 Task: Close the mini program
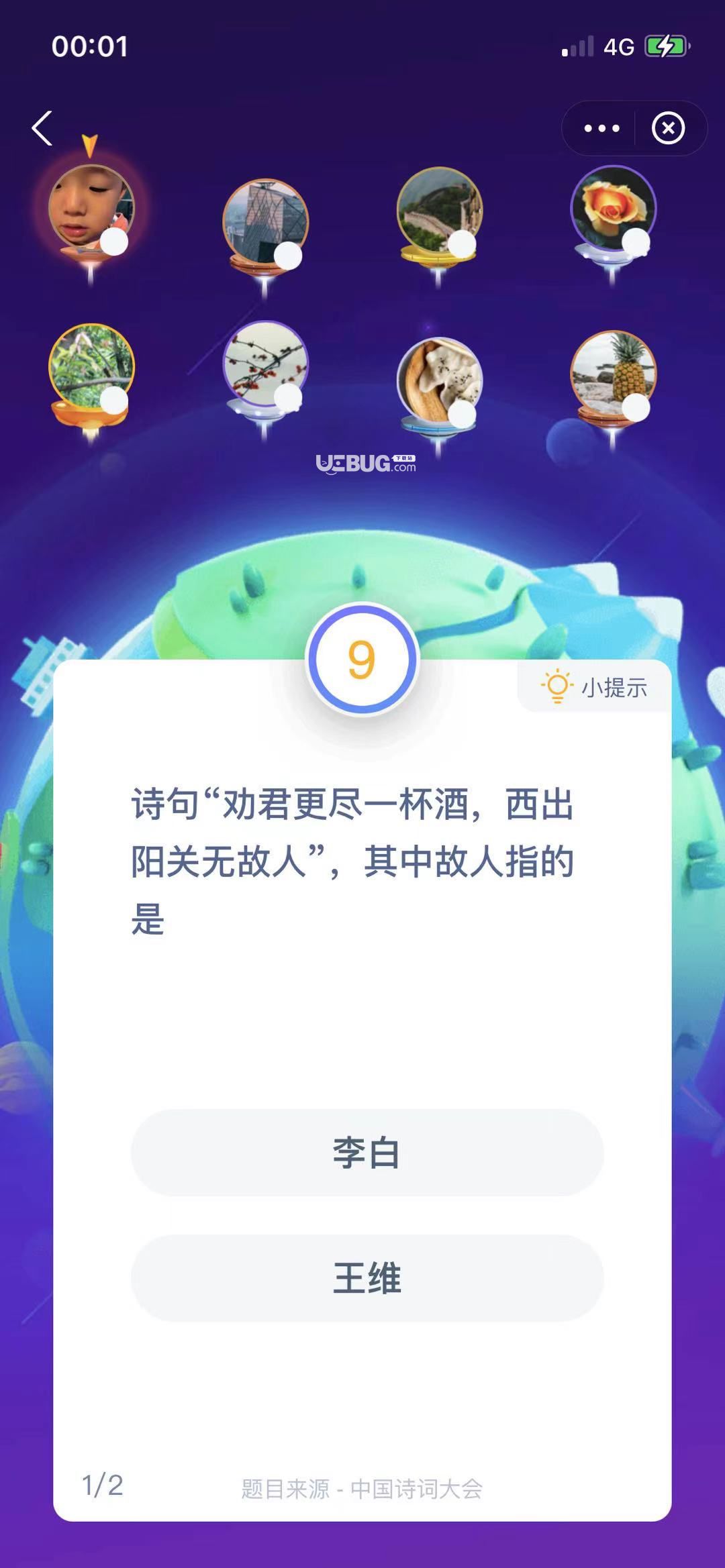(x=668, y=128)
